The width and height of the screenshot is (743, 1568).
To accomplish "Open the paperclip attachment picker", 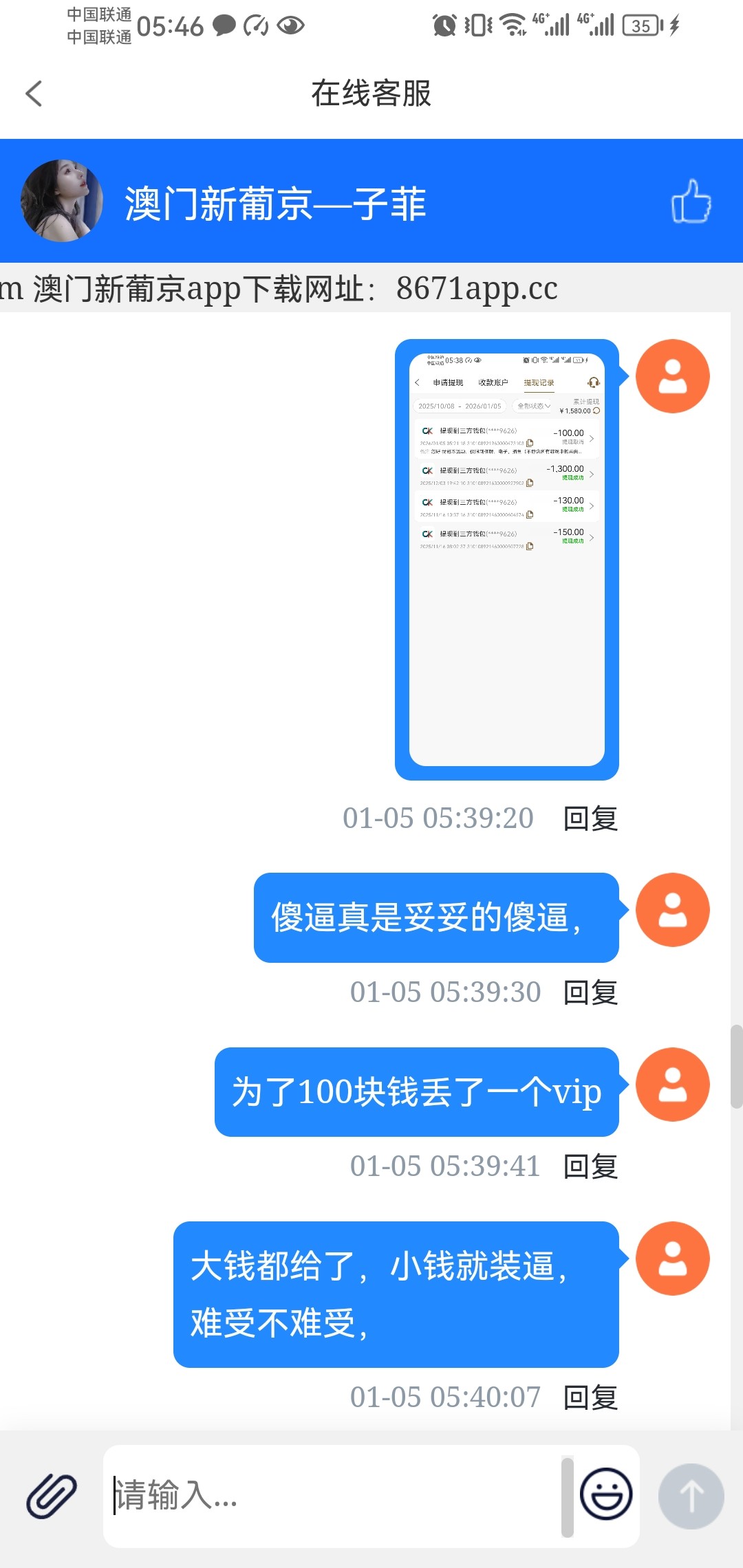I will (52, 1496).
